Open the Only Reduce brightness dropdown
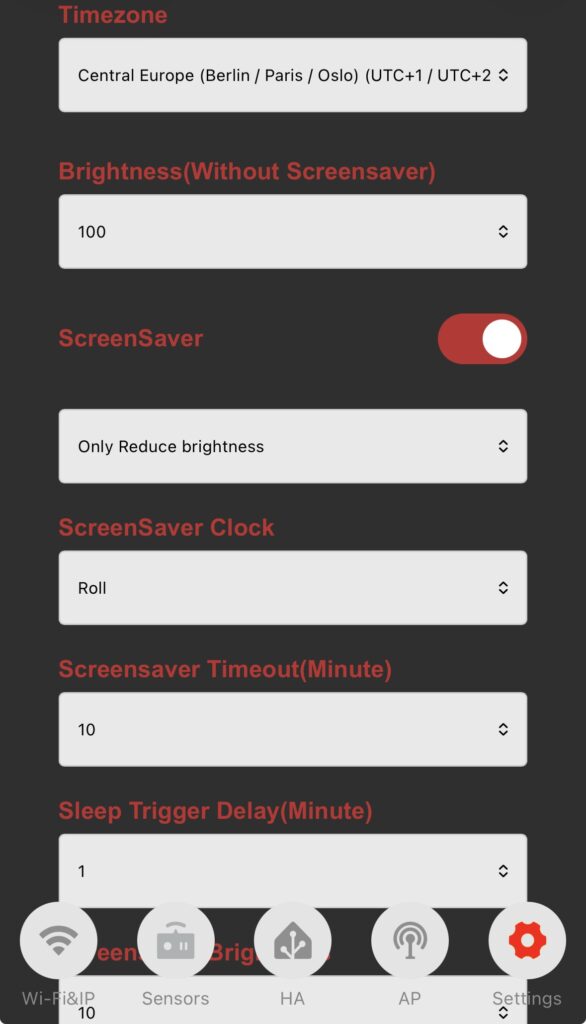Viewport: 586px width, 1024px height. [x=293, y=446]
